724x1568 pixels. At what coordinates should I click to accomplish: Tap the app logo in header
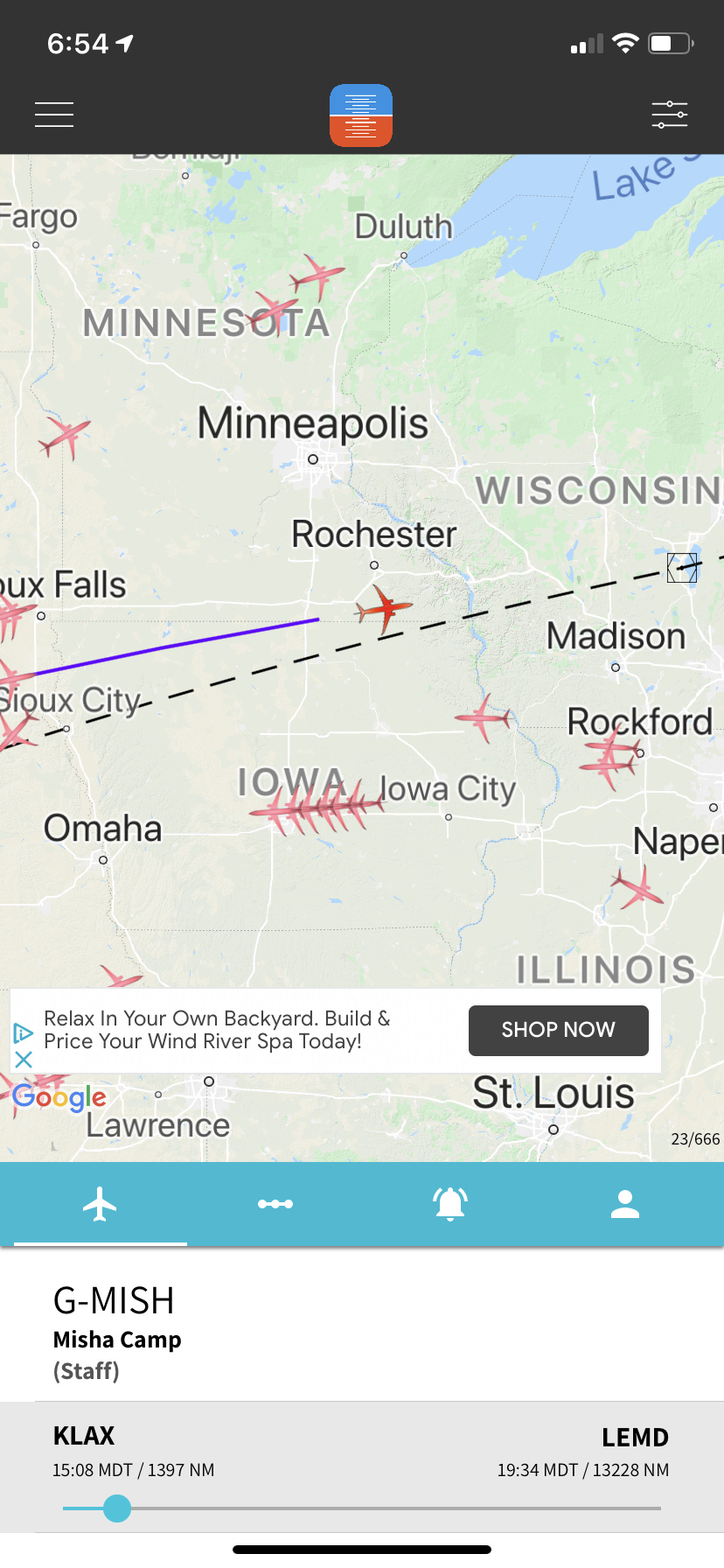click(361, 115)
